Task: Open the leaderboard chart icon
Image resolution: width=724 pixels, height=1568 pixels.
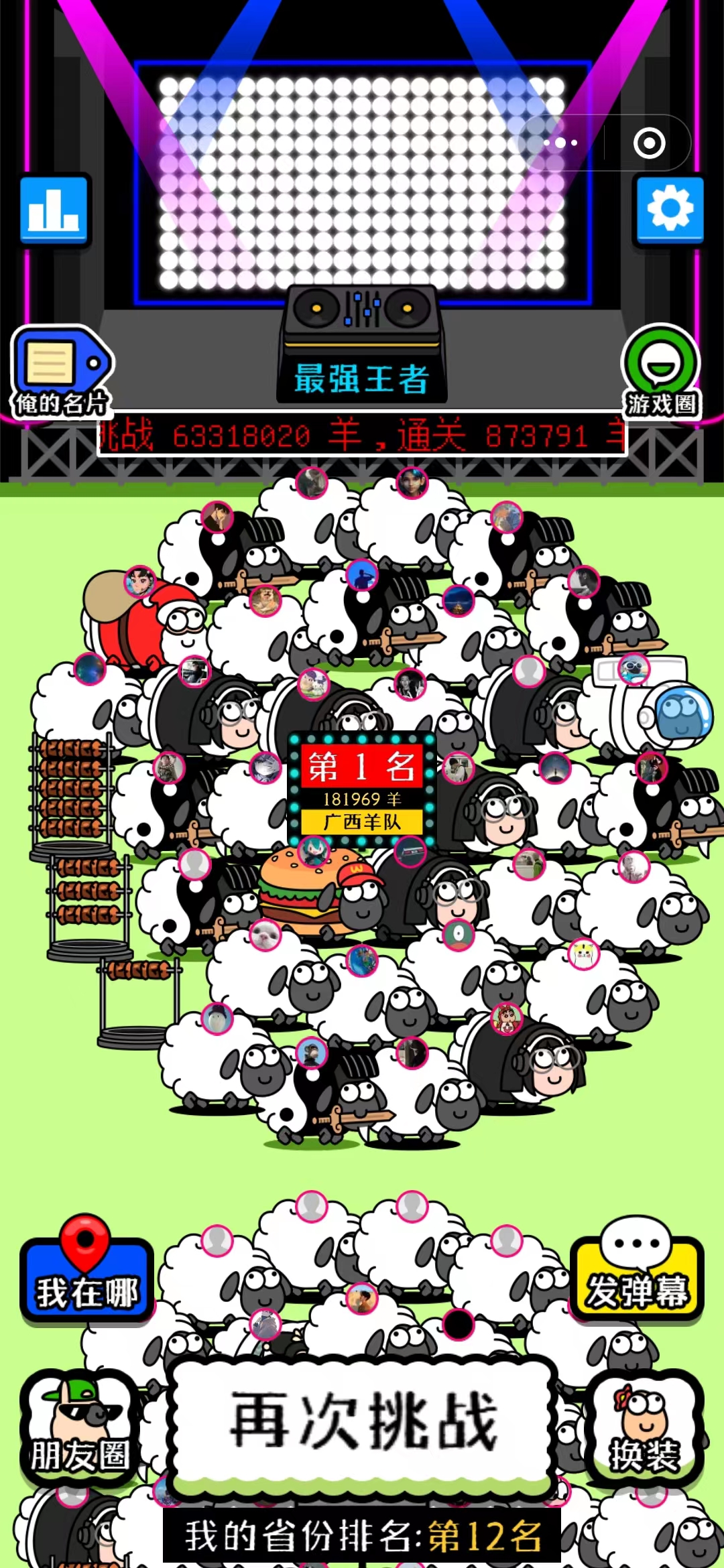Action: [54, 210]
